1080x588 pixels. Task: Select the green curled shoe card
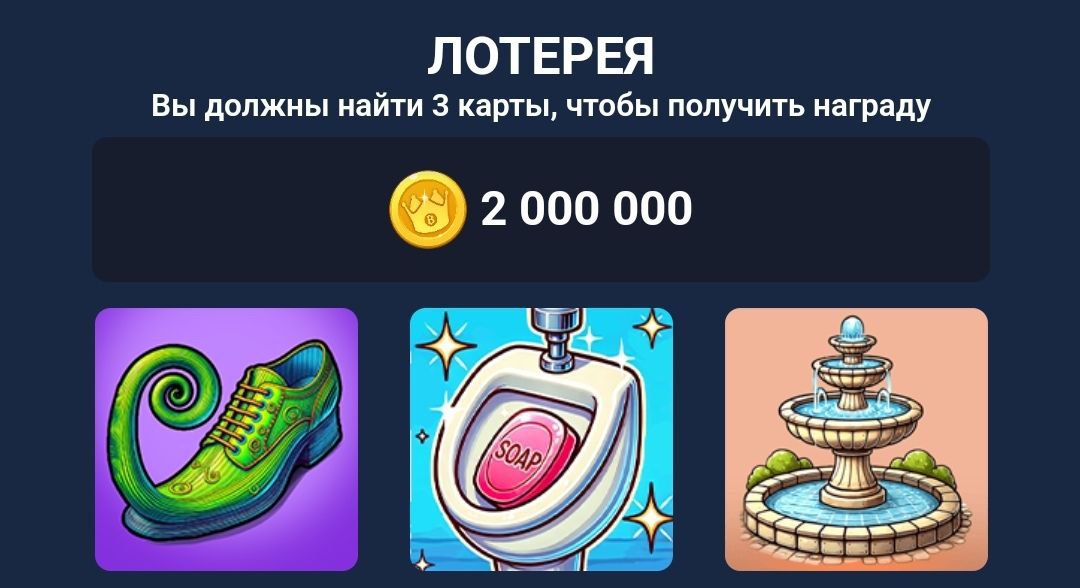coord(226,439)
